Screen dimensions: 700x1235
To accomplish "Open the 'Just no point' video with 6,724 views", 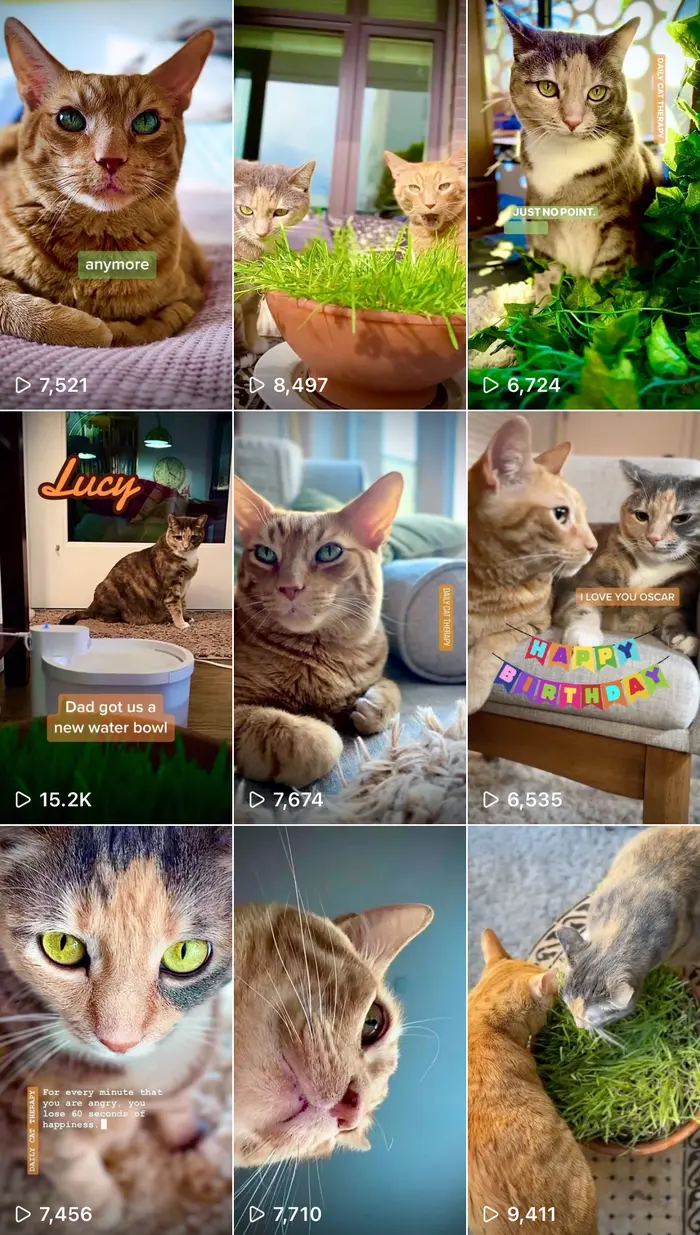I will coord(584,204).
